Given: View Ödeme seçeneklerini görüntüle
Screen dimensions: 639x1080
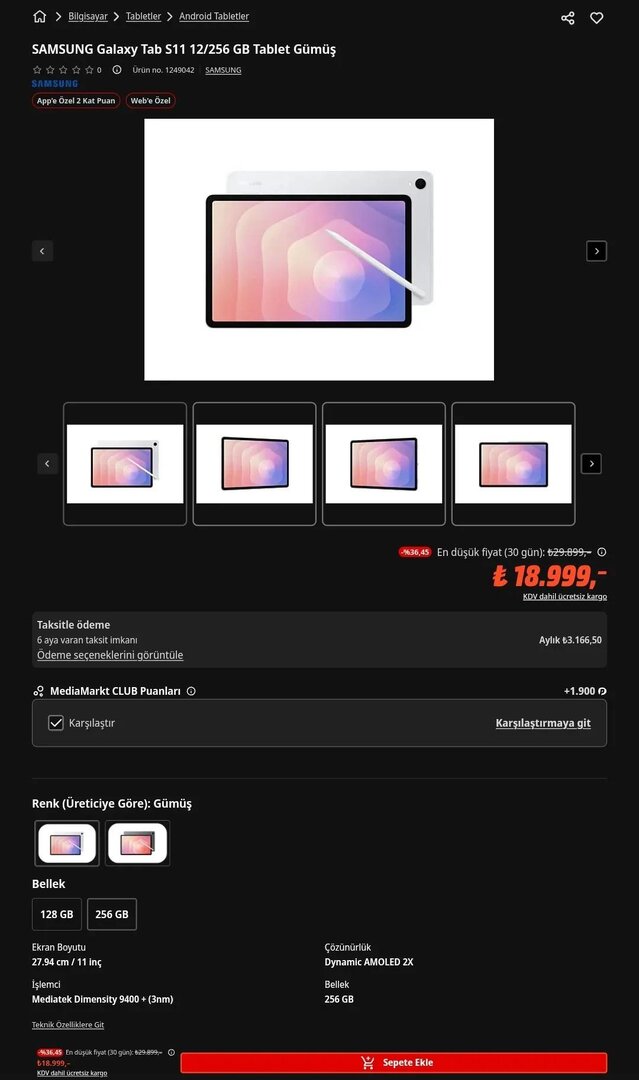Looking at the screenshot, I should coord(110,655).
